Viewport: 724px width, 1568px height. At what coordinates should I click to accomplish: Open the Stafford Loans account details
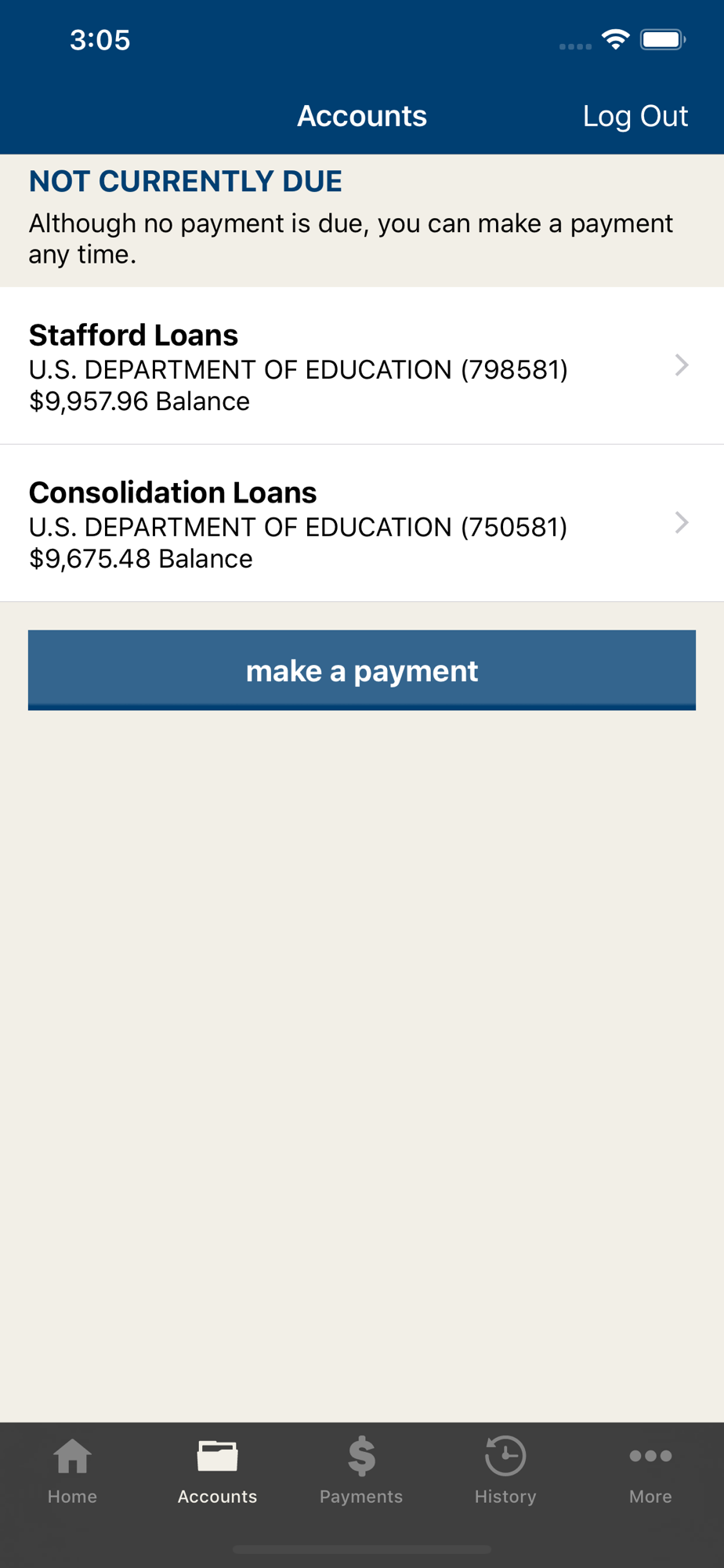(362, 365)
